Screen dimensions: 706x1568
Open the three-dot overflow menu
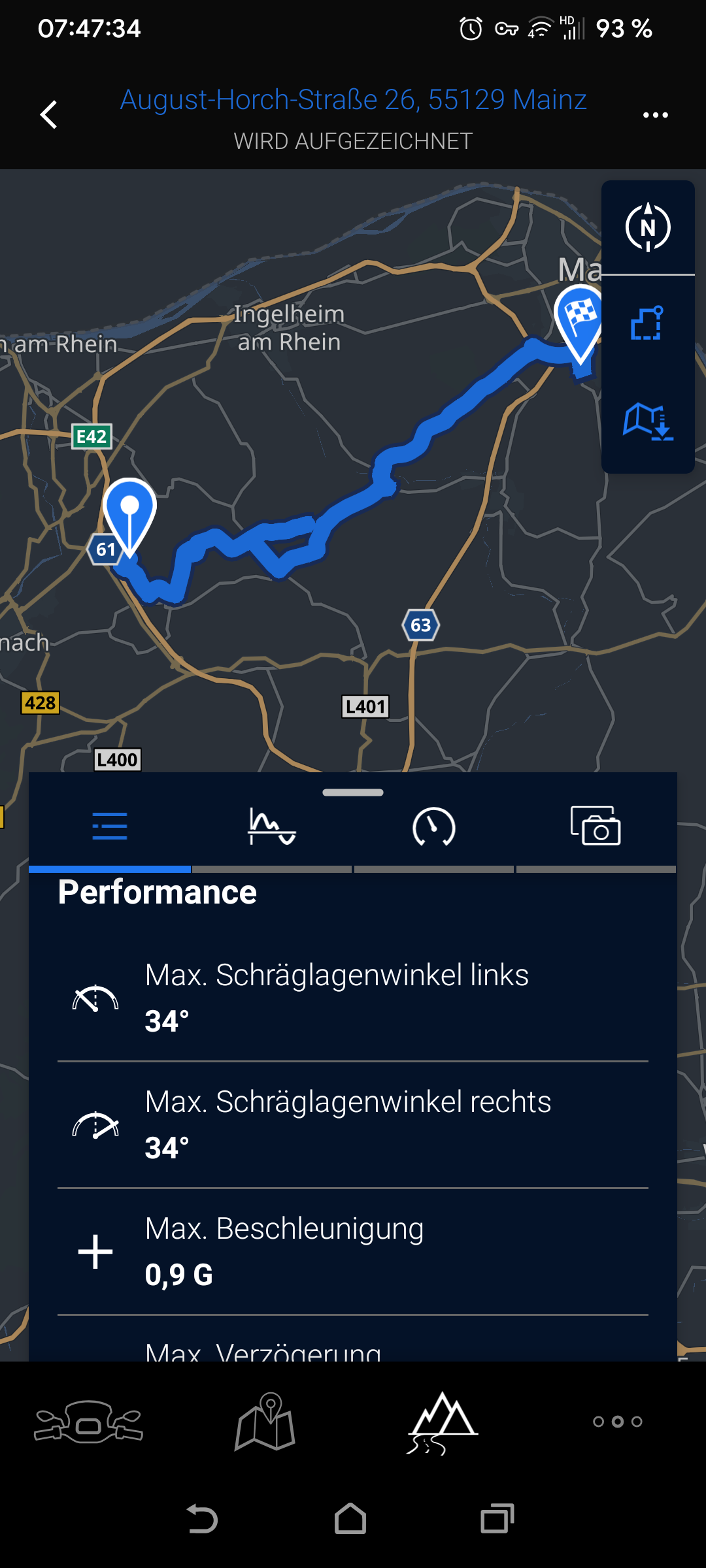(x=655, y=115)
